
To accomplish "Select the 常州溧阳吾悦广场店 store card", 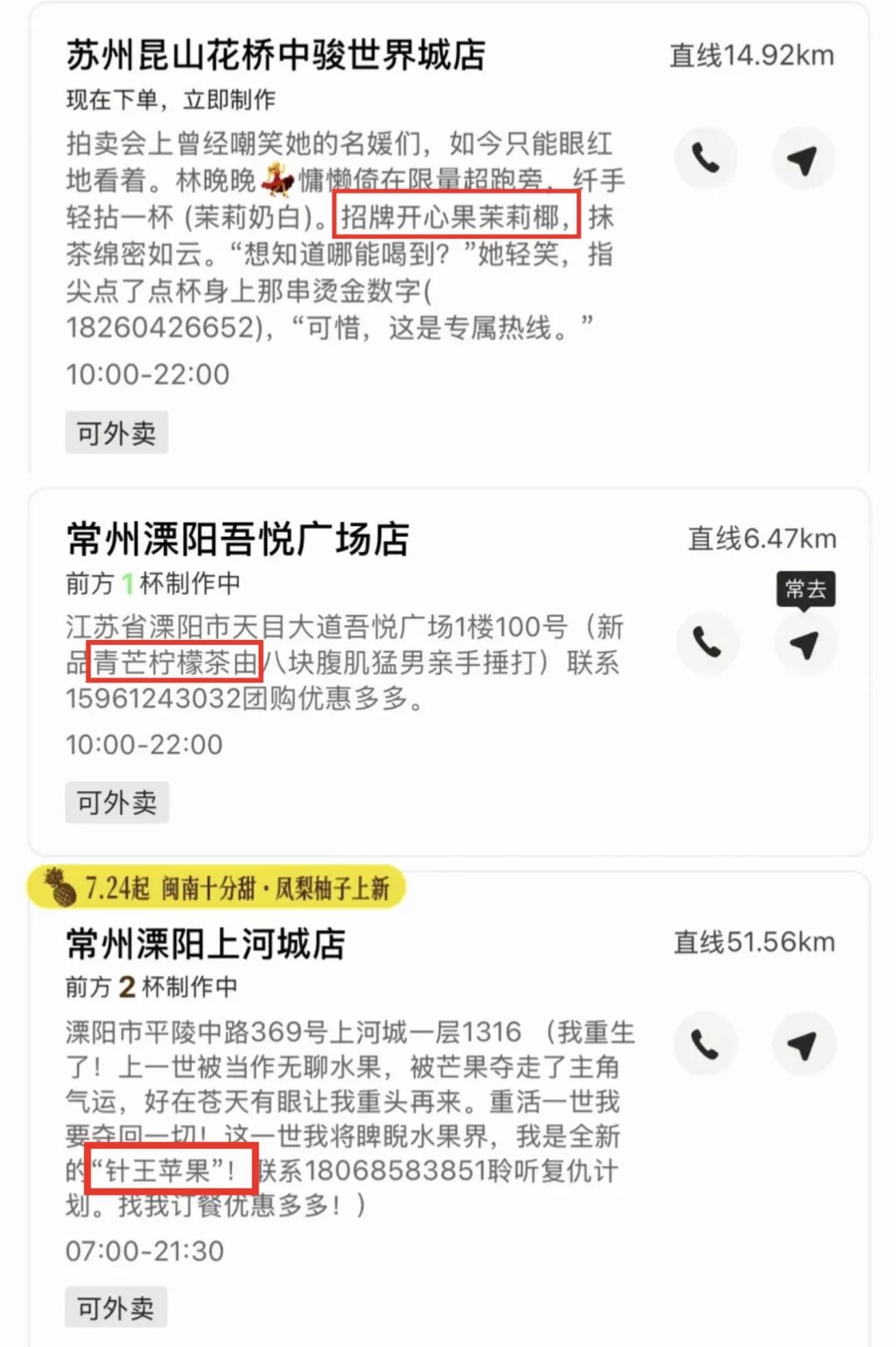I will [238, 539].
